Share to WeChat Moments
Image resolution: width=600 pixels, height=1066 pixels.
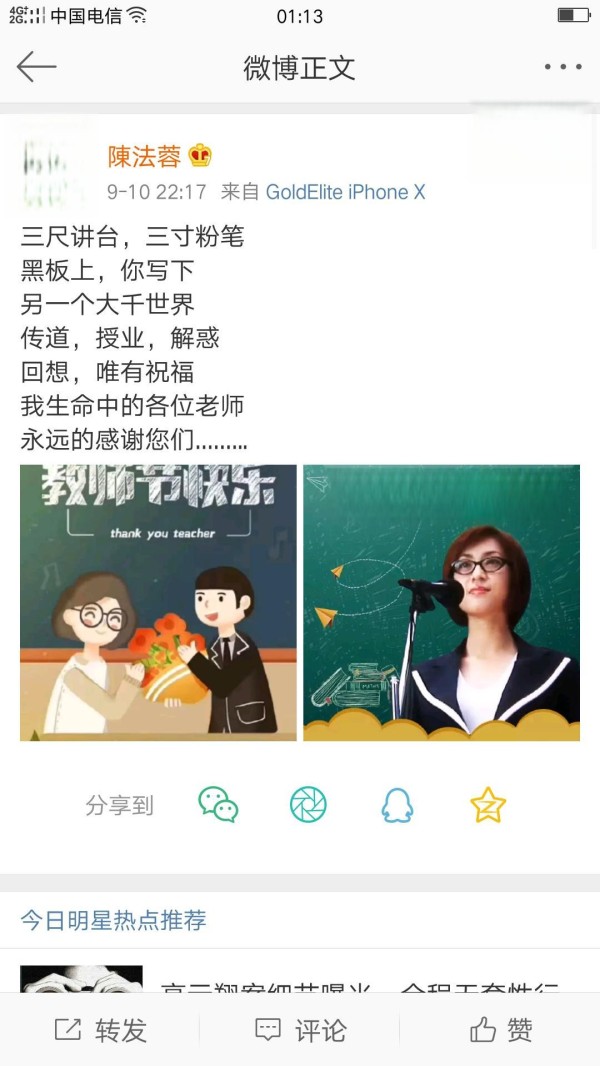click(308, 804)
